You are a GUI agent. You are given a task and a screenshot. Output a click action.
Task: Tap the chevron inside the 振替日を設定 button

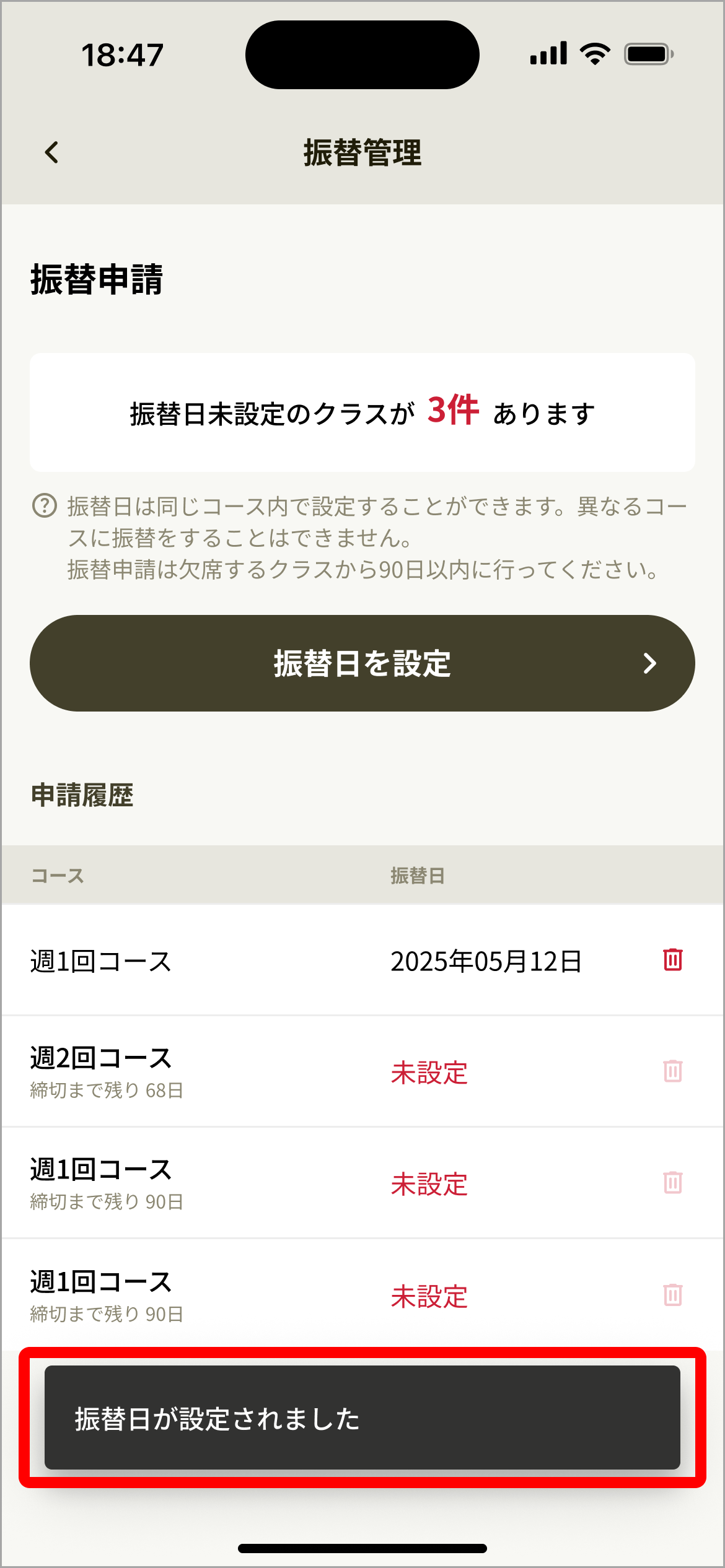650,663
